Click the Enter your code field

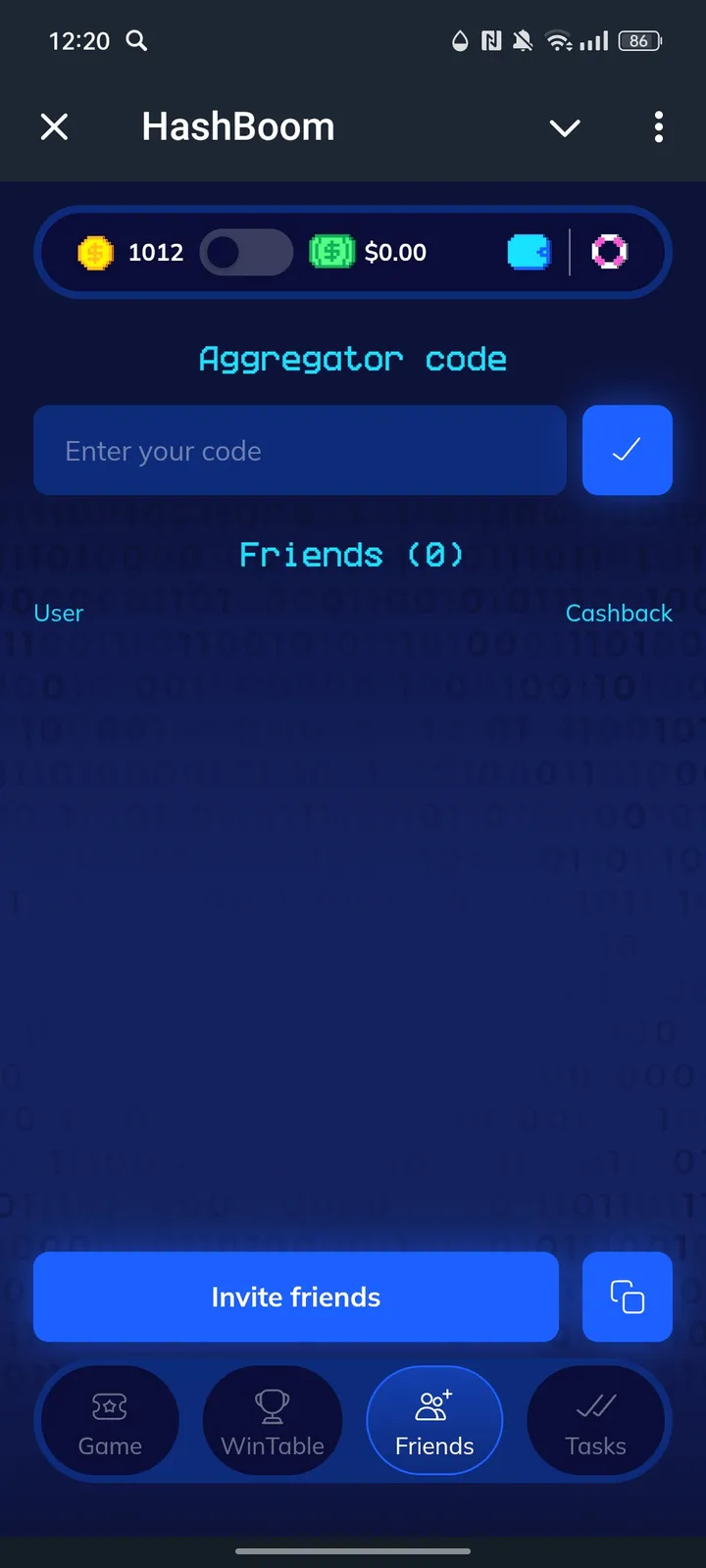(299, 450)
